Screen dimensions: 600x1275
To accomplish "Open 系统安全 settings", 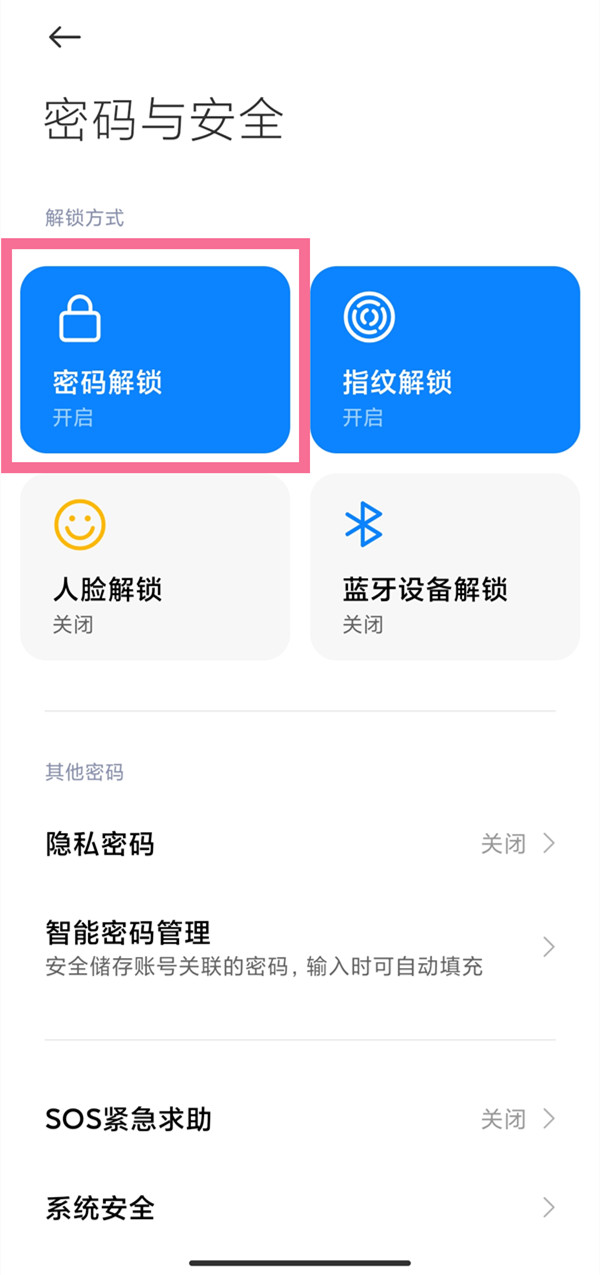I will click(x=300, y=1208).
